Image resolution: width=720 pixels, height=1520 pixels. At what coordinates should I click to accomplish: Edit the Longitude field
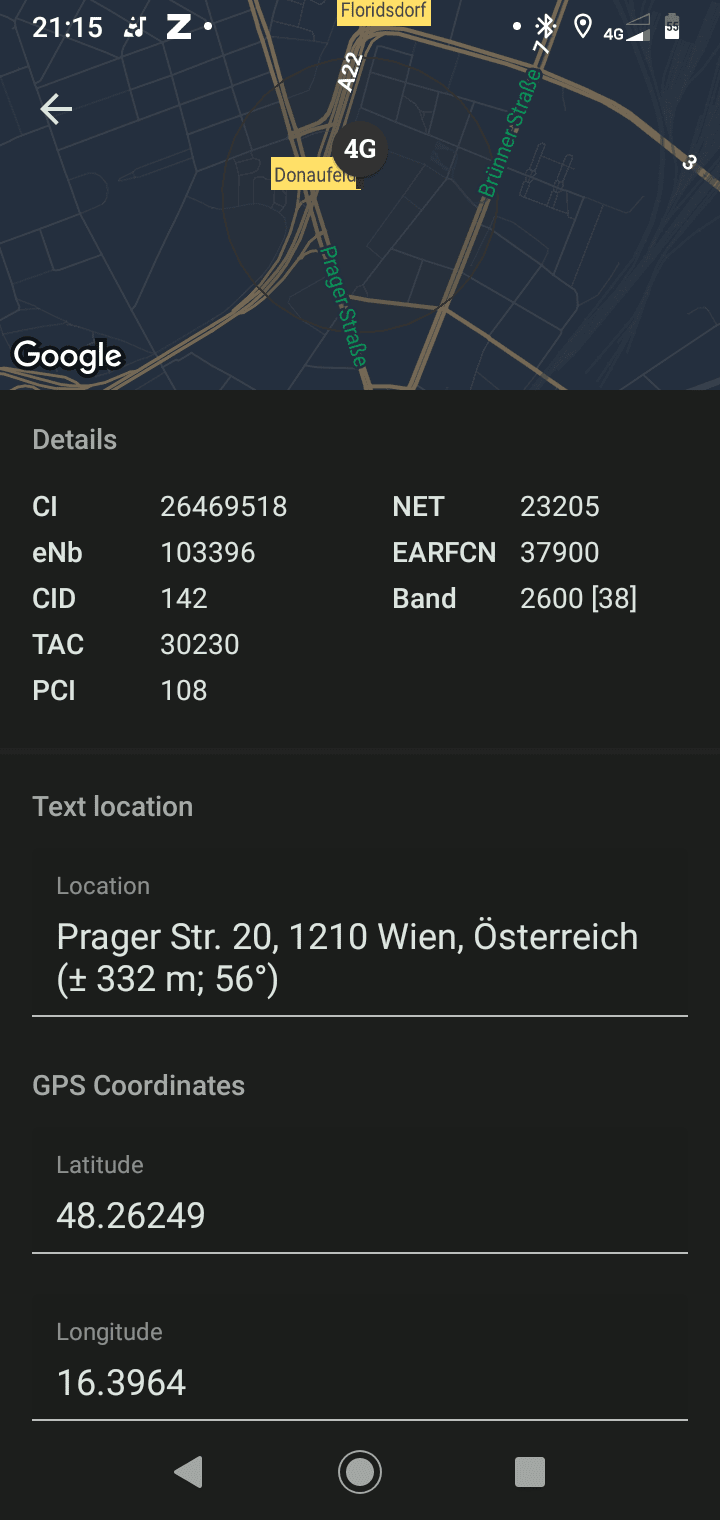(359, 1382)
